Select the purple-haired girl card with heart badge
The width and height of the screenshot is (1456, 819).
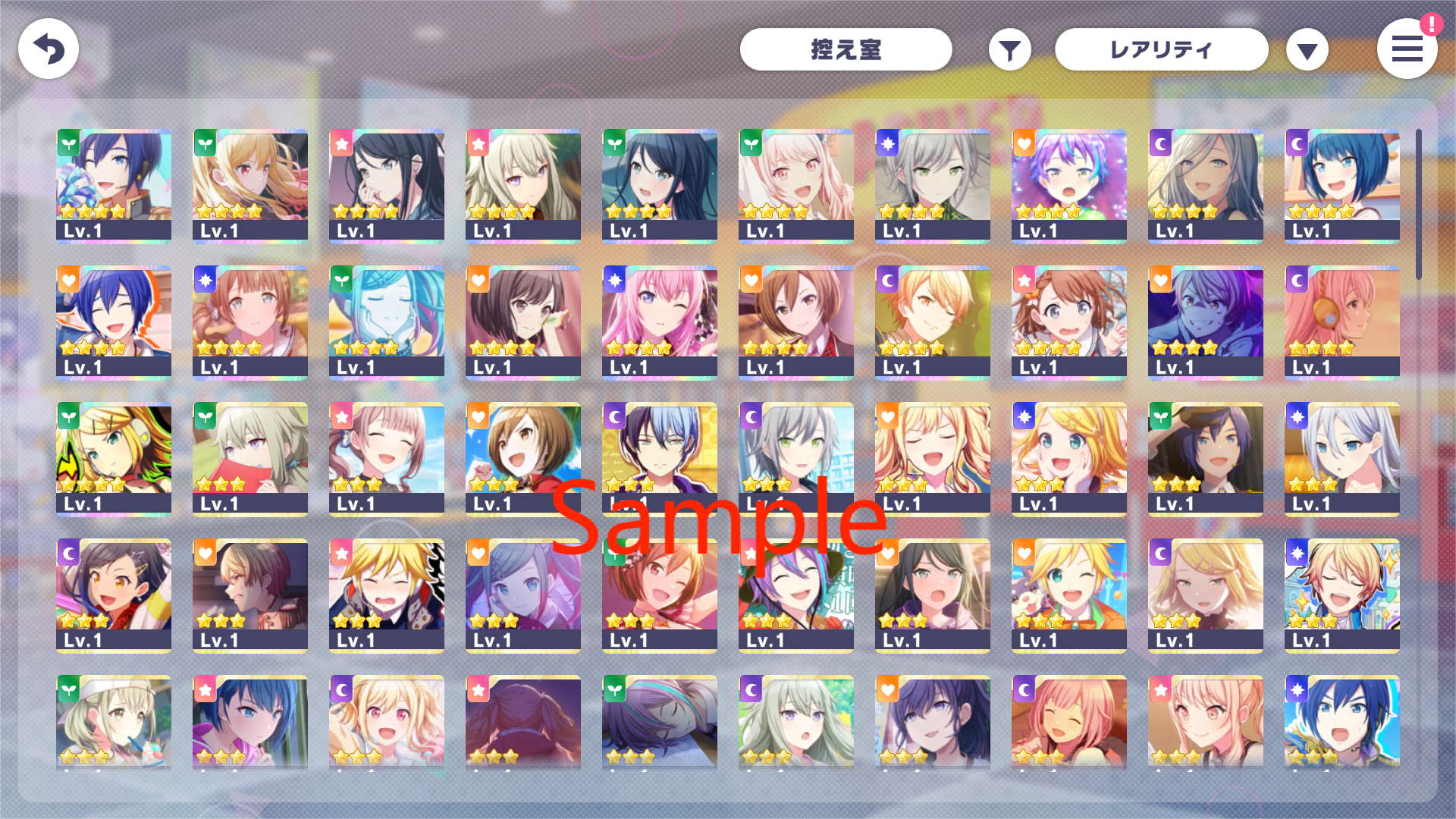[1068, 186]
